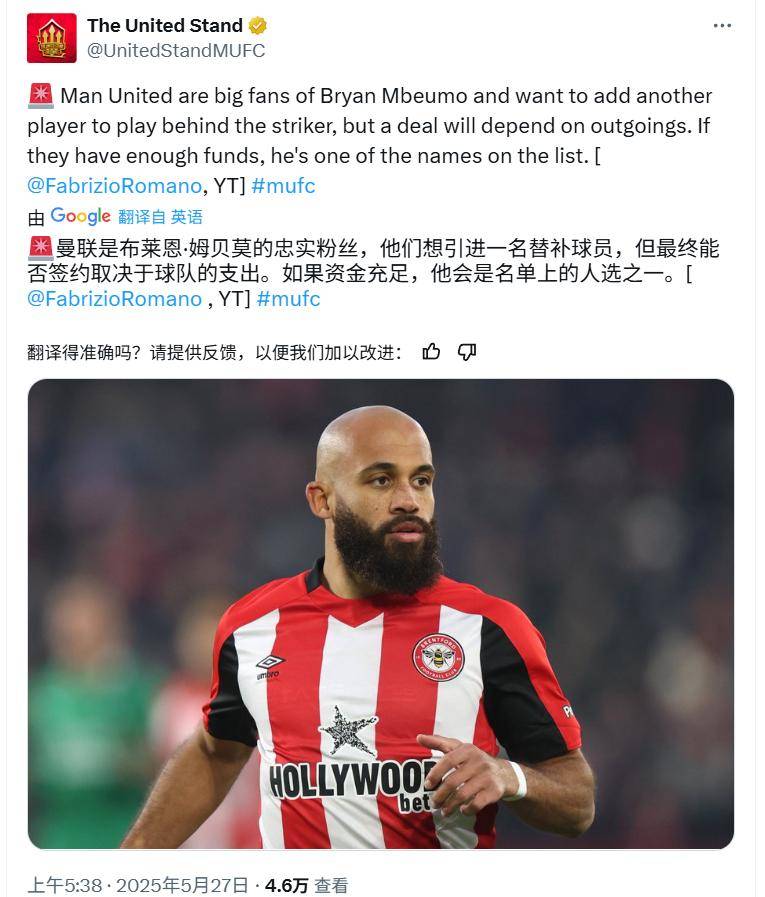Open The United Stand profile avatar
The width and height of the screenshot is (765, 897).
51,38
